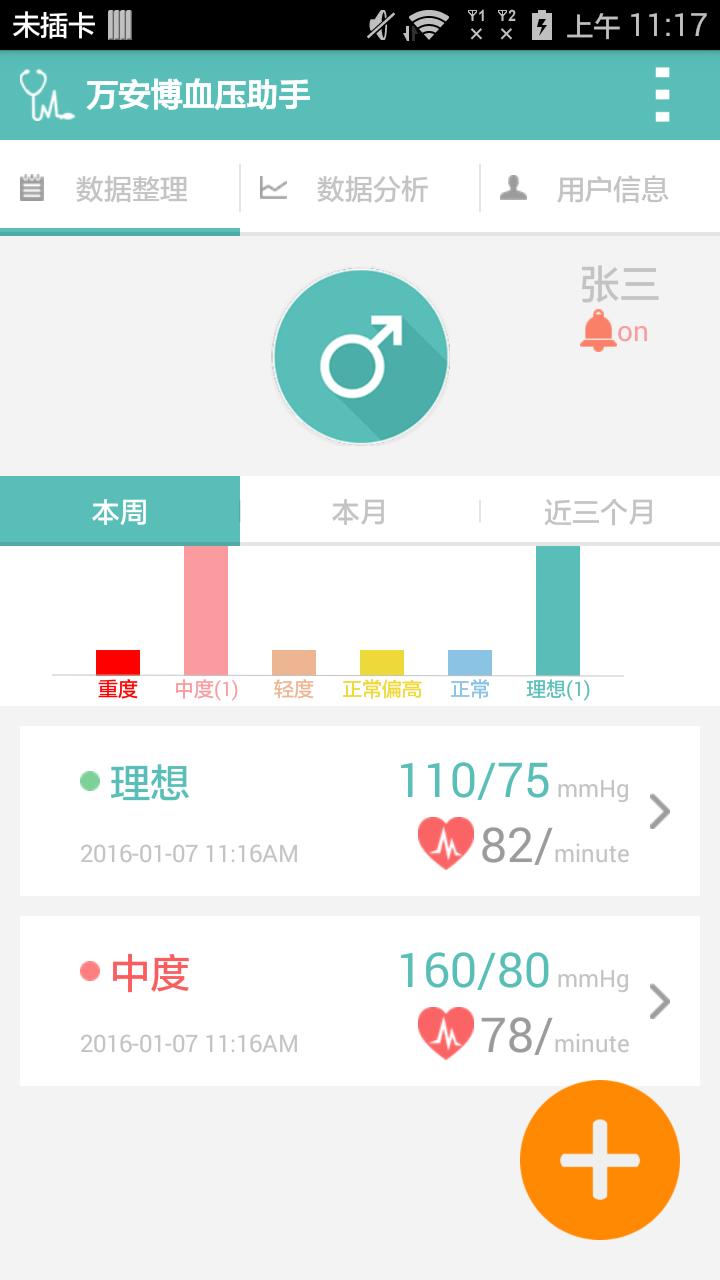Select the 本周 time range
The image size is (720, 1280).
point(120,512)
